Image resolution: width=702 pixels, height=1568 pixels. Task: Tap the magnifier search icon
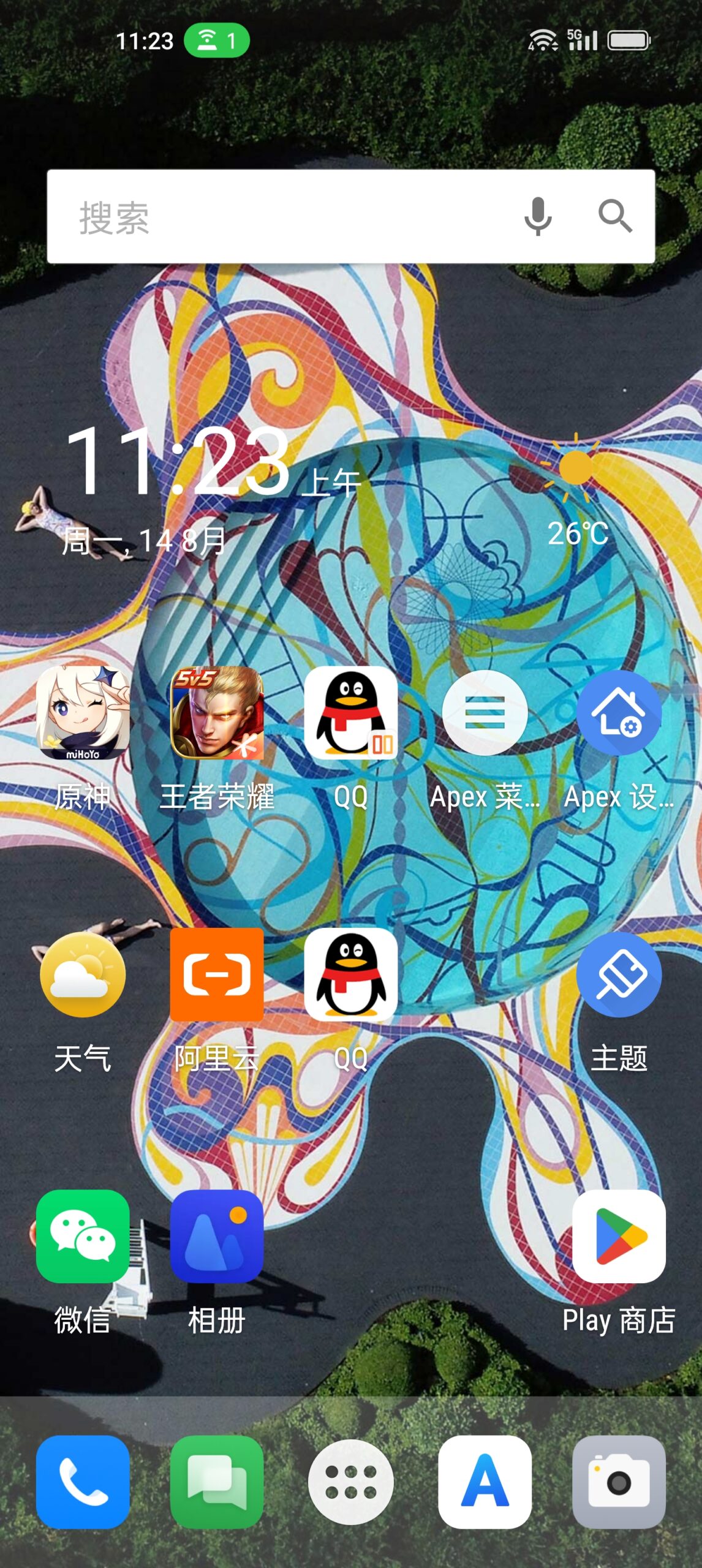point(614,216)
